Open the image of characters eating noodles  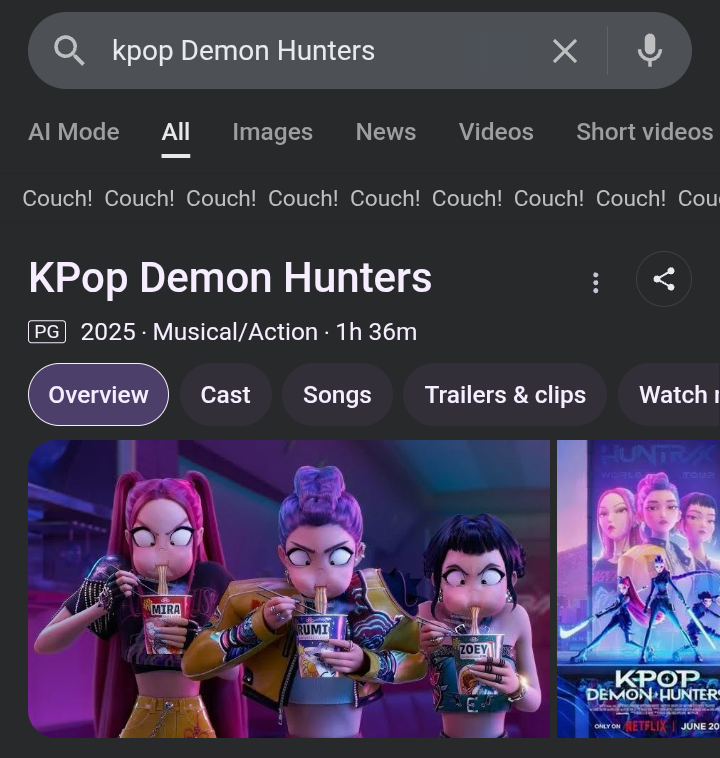pos(289,588)
